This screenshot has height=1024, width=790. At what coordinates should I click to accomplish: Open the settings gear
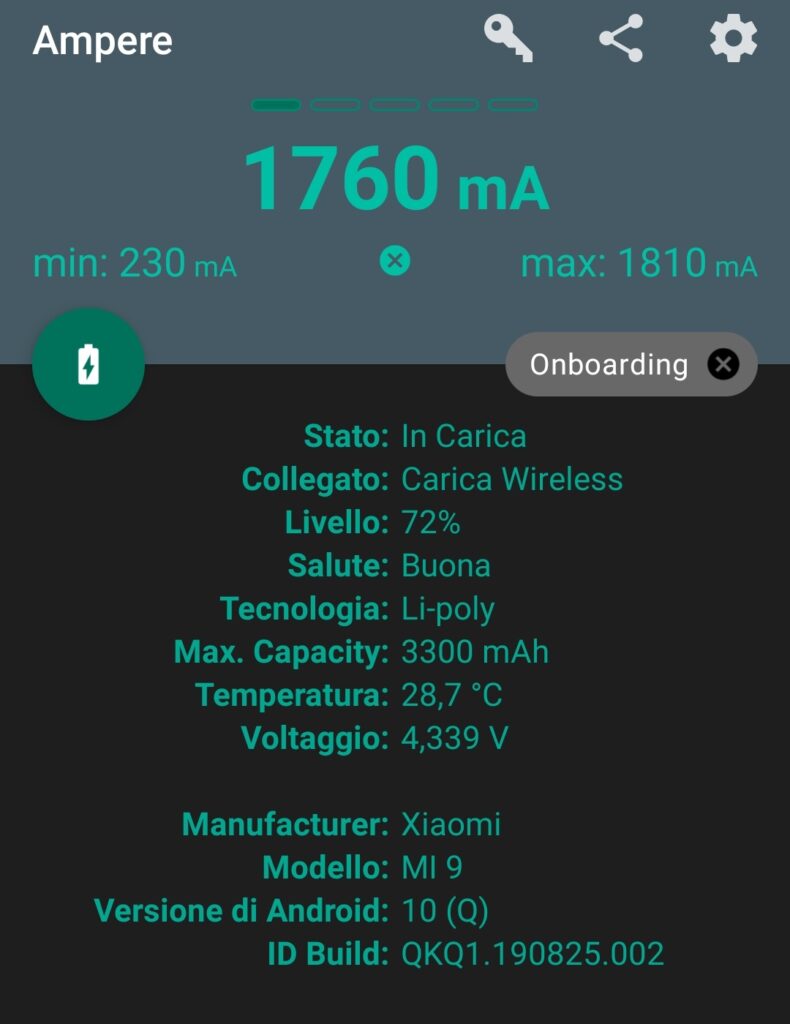pyautogui.click(x=733, y=40)
